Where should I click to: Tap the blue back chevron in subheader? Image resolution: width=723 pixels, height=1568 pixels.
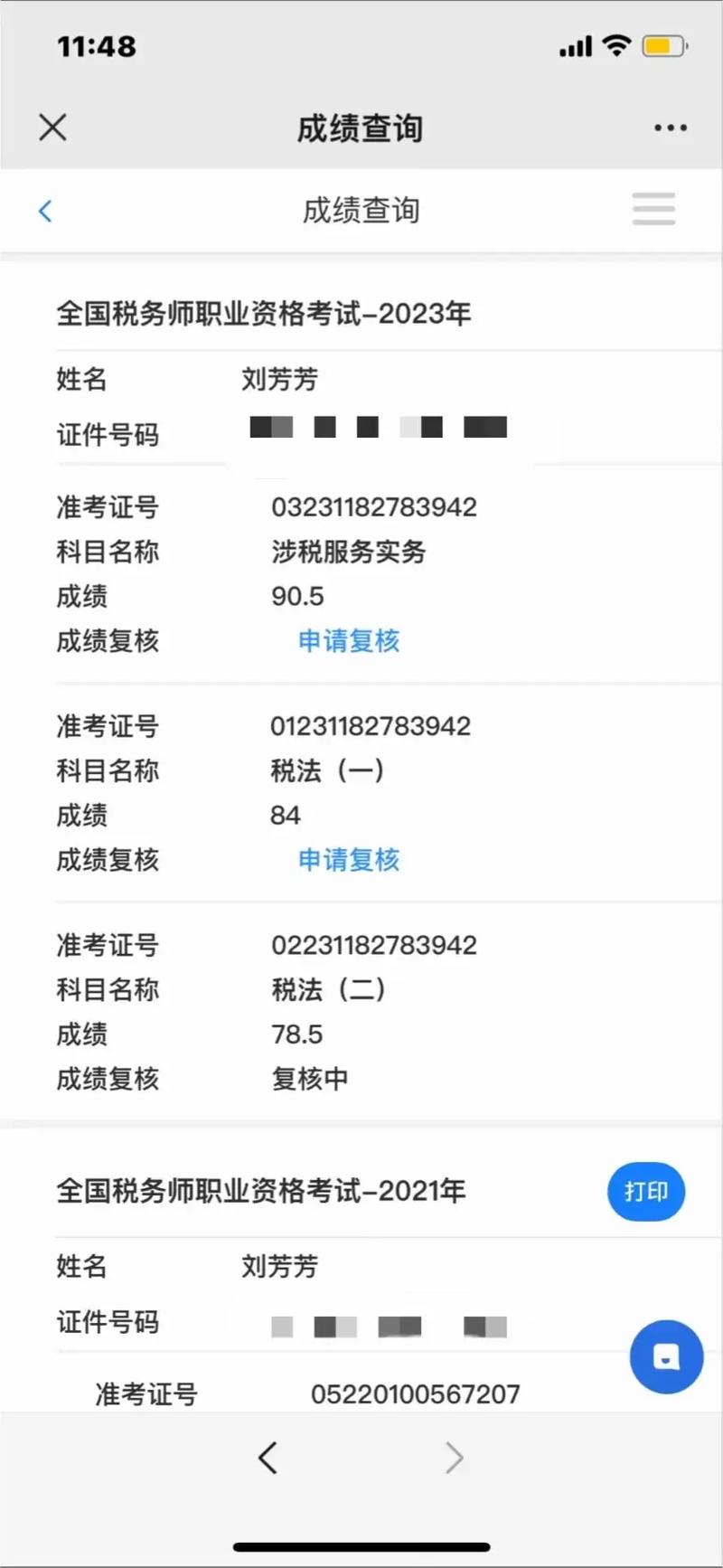(x=45, y=210)
